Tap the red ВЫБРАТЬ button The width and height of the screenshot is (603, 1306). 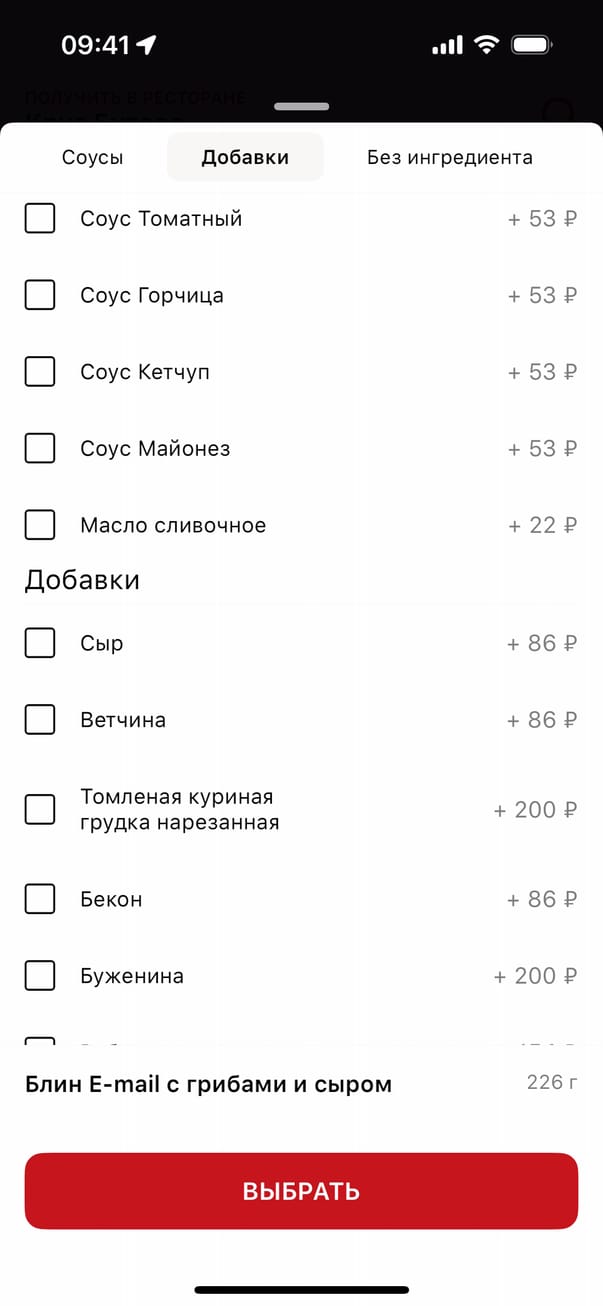click(x=301, y=1191)
